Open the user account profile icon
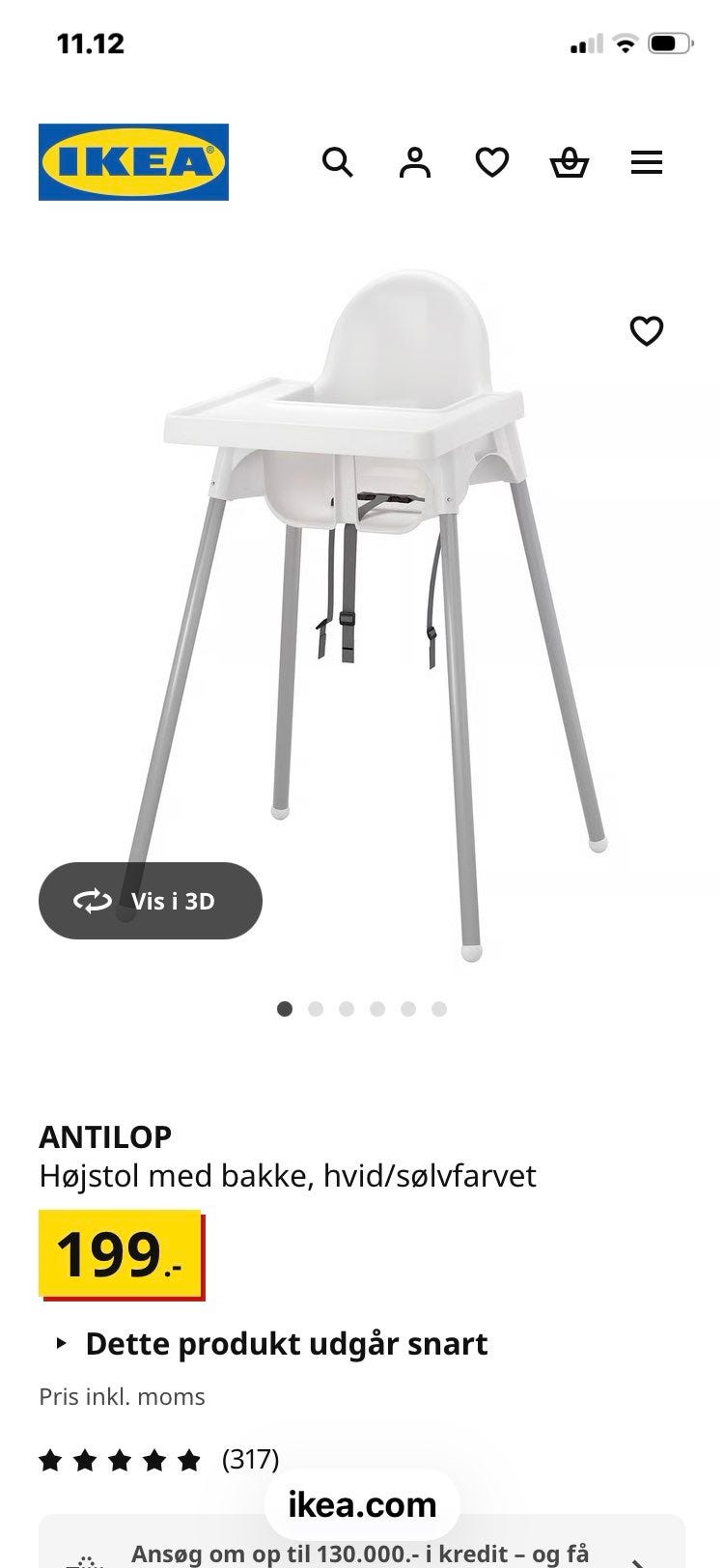Image resolution: width=724 pixels, height=1568 pixels. pos(415,162)
